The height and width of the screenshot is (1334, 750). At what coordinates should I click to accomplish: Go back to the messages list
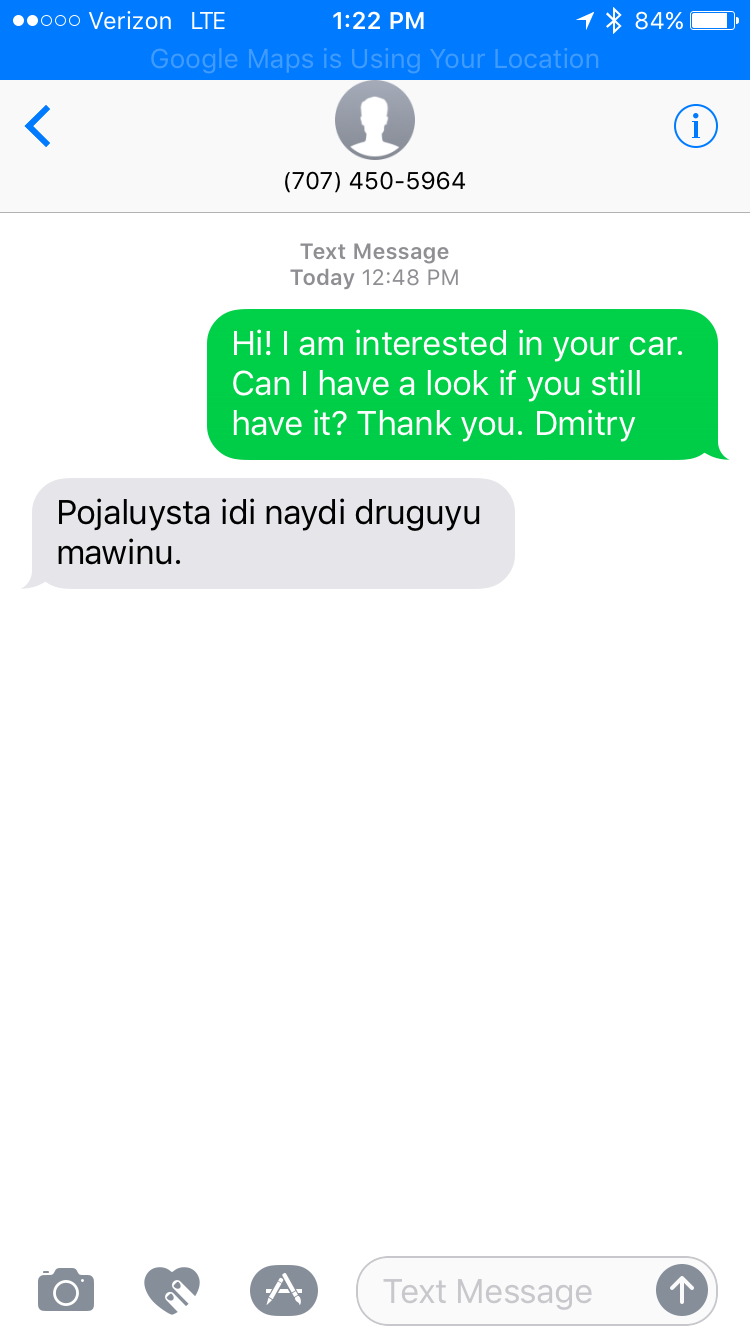coord(38,127)
